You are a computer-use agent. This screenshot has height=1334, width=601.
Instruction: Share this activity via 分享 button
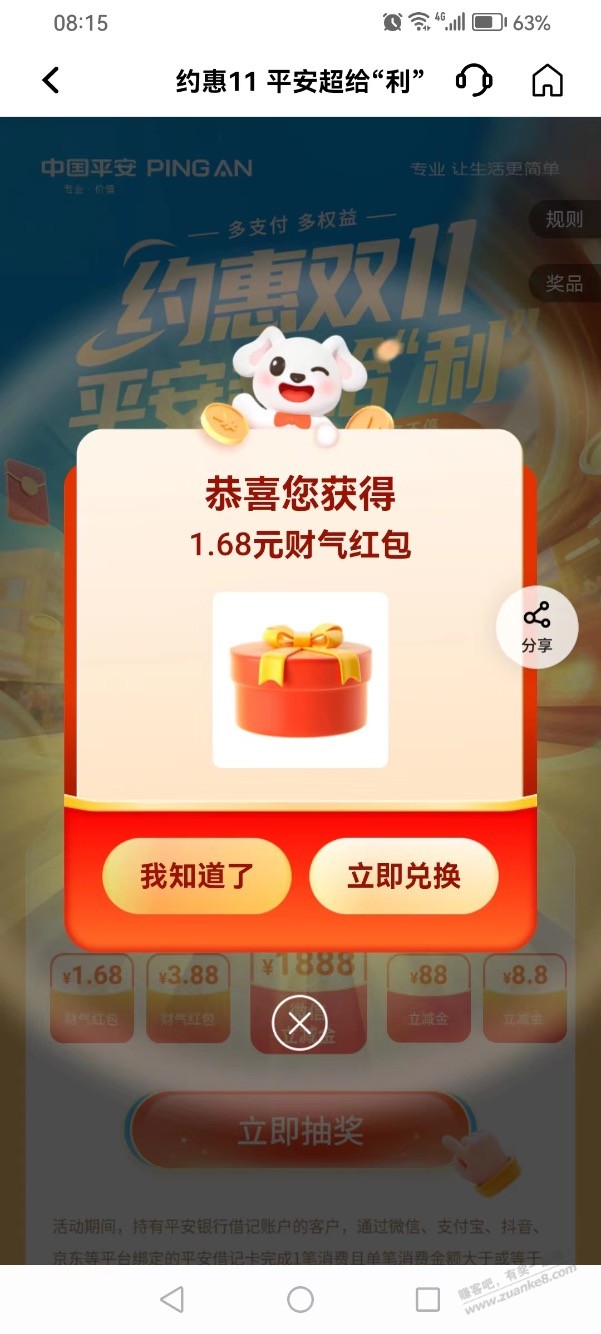tap(537, 626)
